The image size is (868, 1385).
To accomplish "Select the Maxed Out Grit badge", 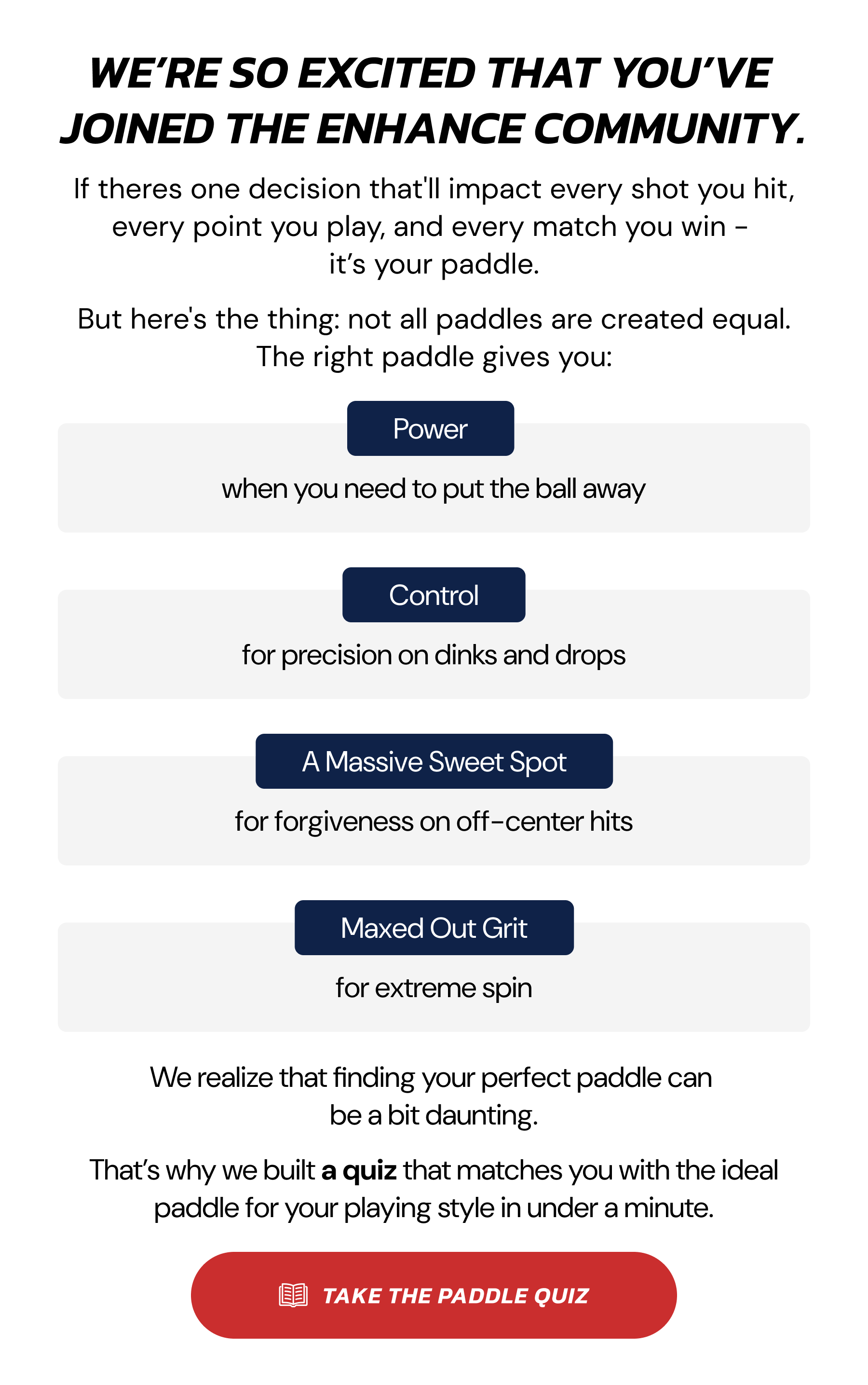I will [x=434, y=928].
